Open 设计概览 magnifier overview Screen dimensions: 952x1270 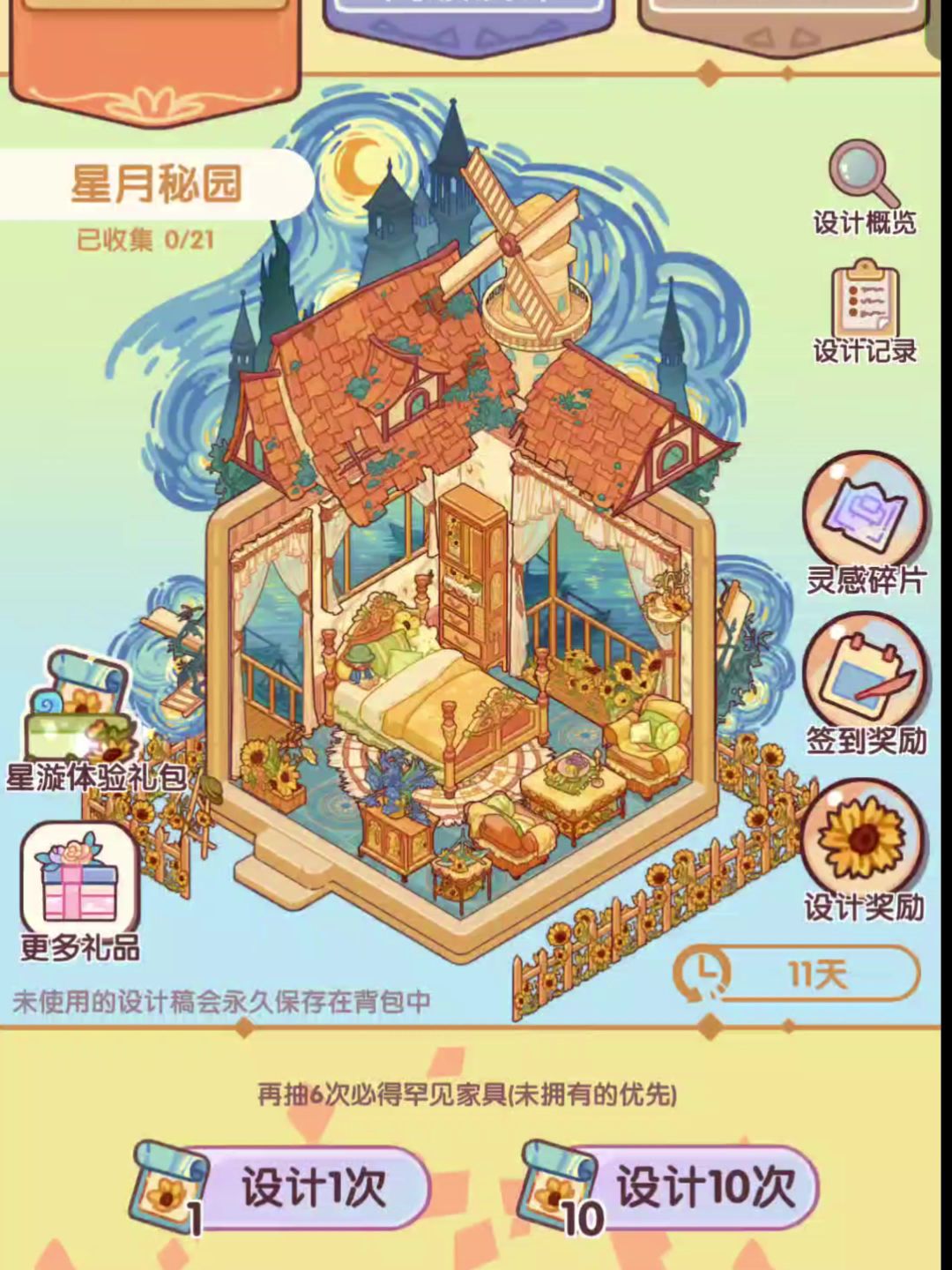863,188
